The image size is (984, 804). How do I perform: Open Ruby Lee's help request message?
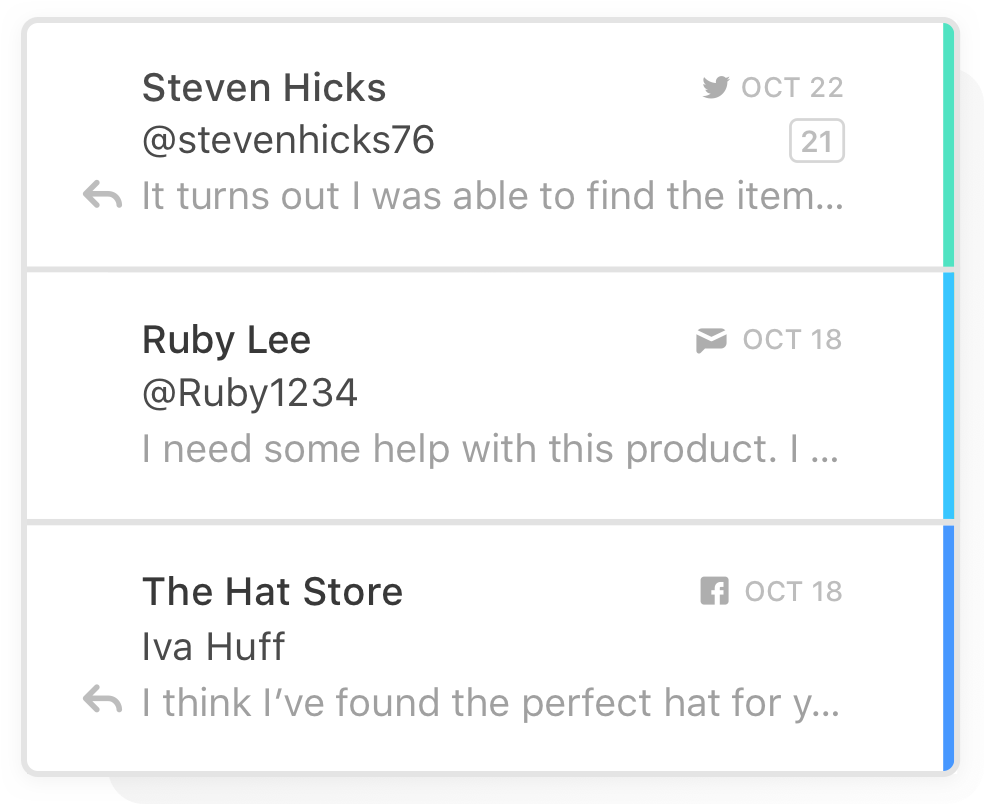[490, 395]
